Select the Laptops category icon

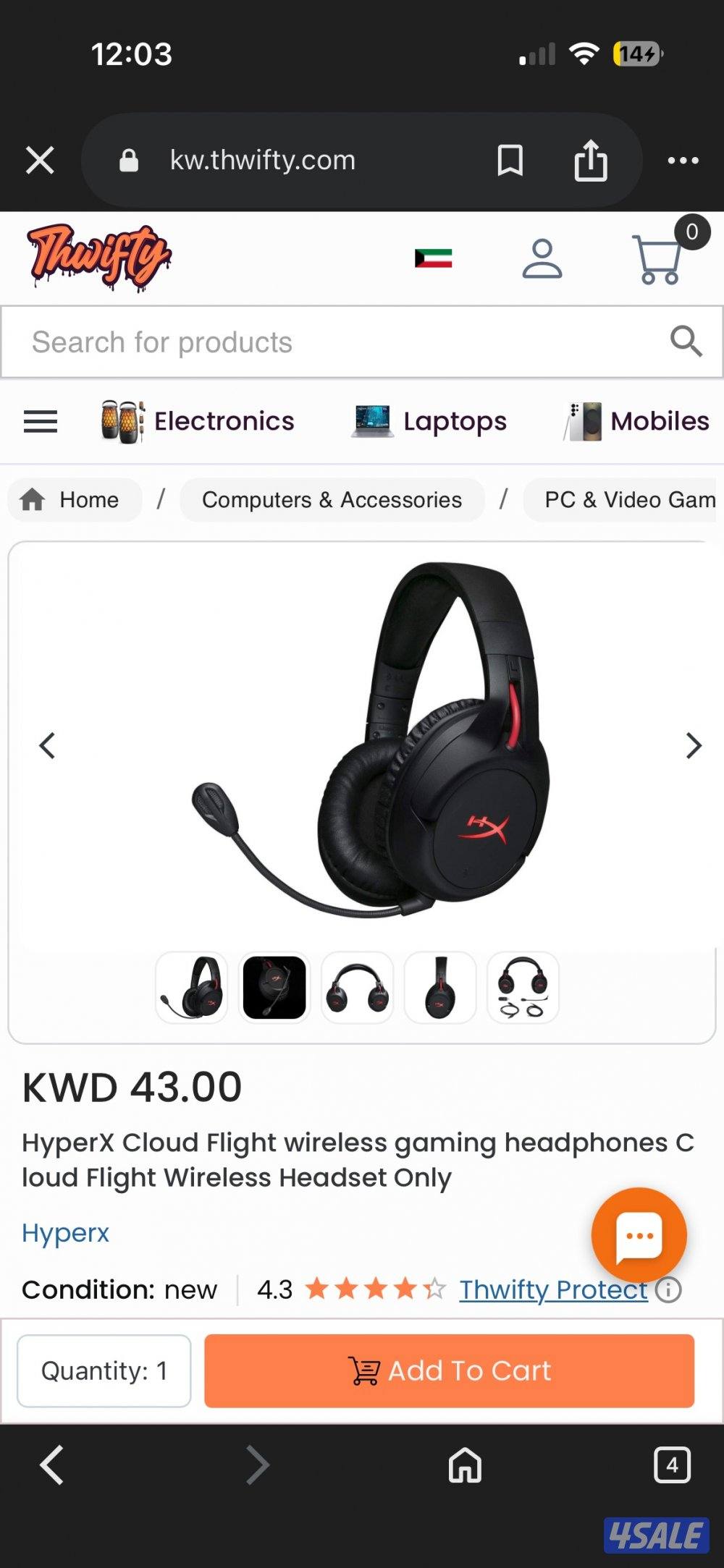371,420
